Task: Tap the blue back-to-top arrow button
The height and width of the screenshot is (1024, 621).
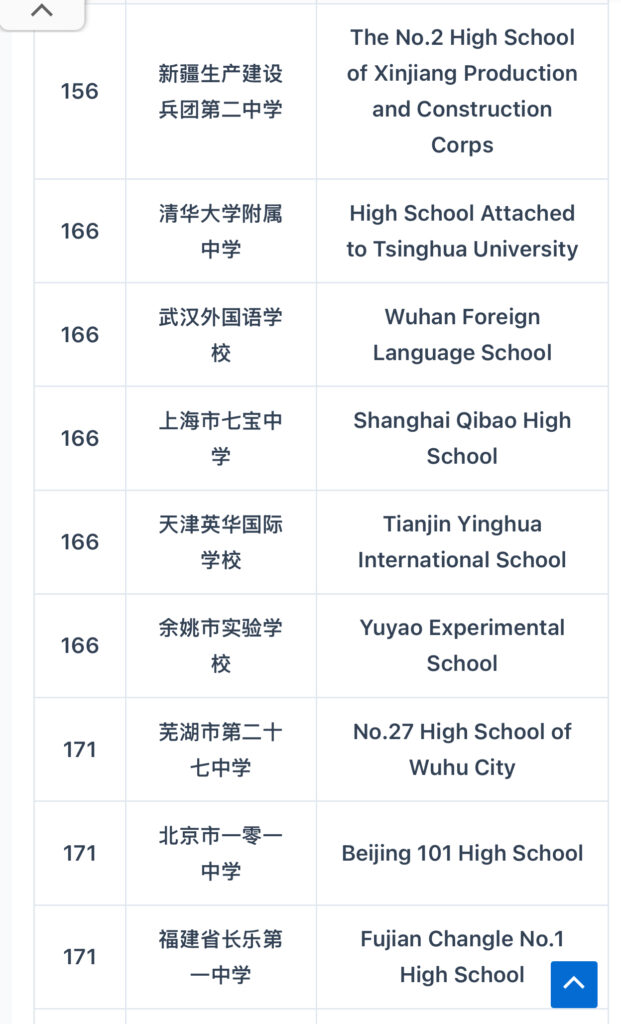Action: point(574,984)
